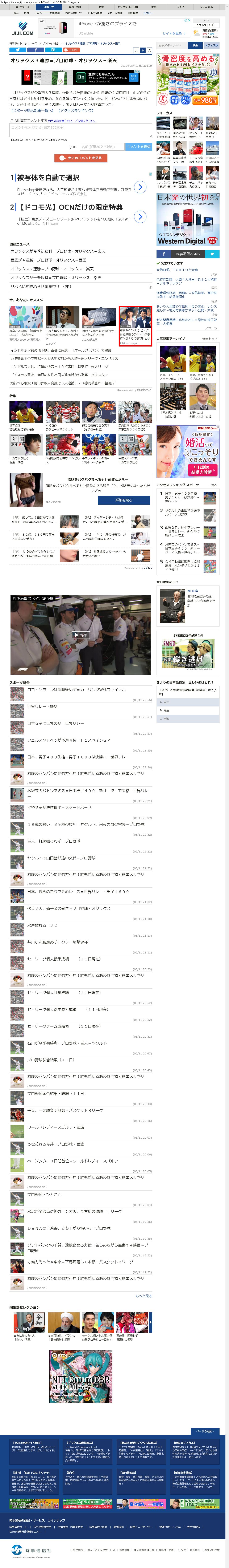Viewport: 229px width, 1568px height.
Task: Submit with コメントを送信 button
Action: tap(138, 147)
